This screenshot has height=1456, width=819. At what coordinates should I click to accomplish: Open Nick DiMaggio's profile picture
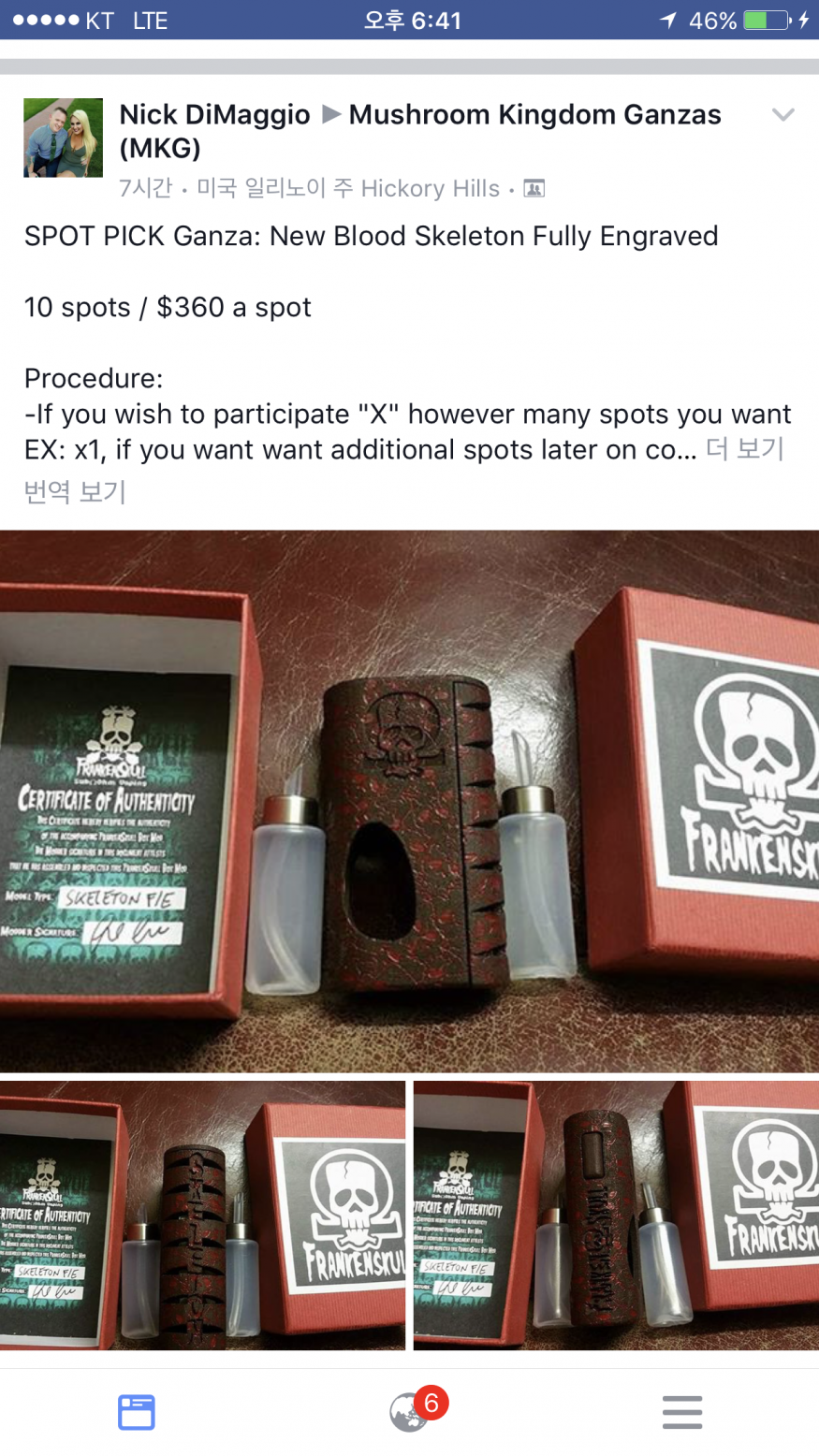click(63, 138)
